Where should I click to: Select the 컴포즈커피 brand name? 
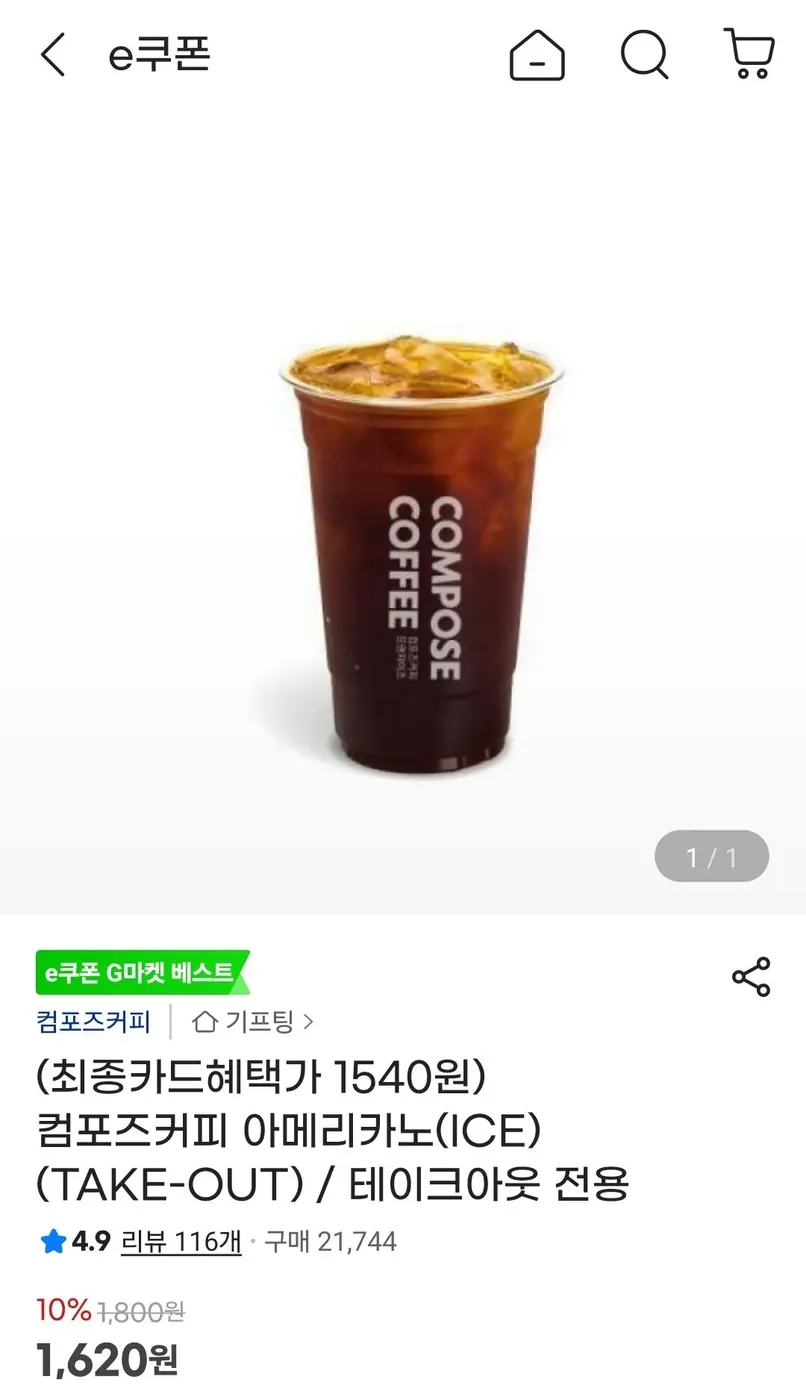(x=90, y=1023)
